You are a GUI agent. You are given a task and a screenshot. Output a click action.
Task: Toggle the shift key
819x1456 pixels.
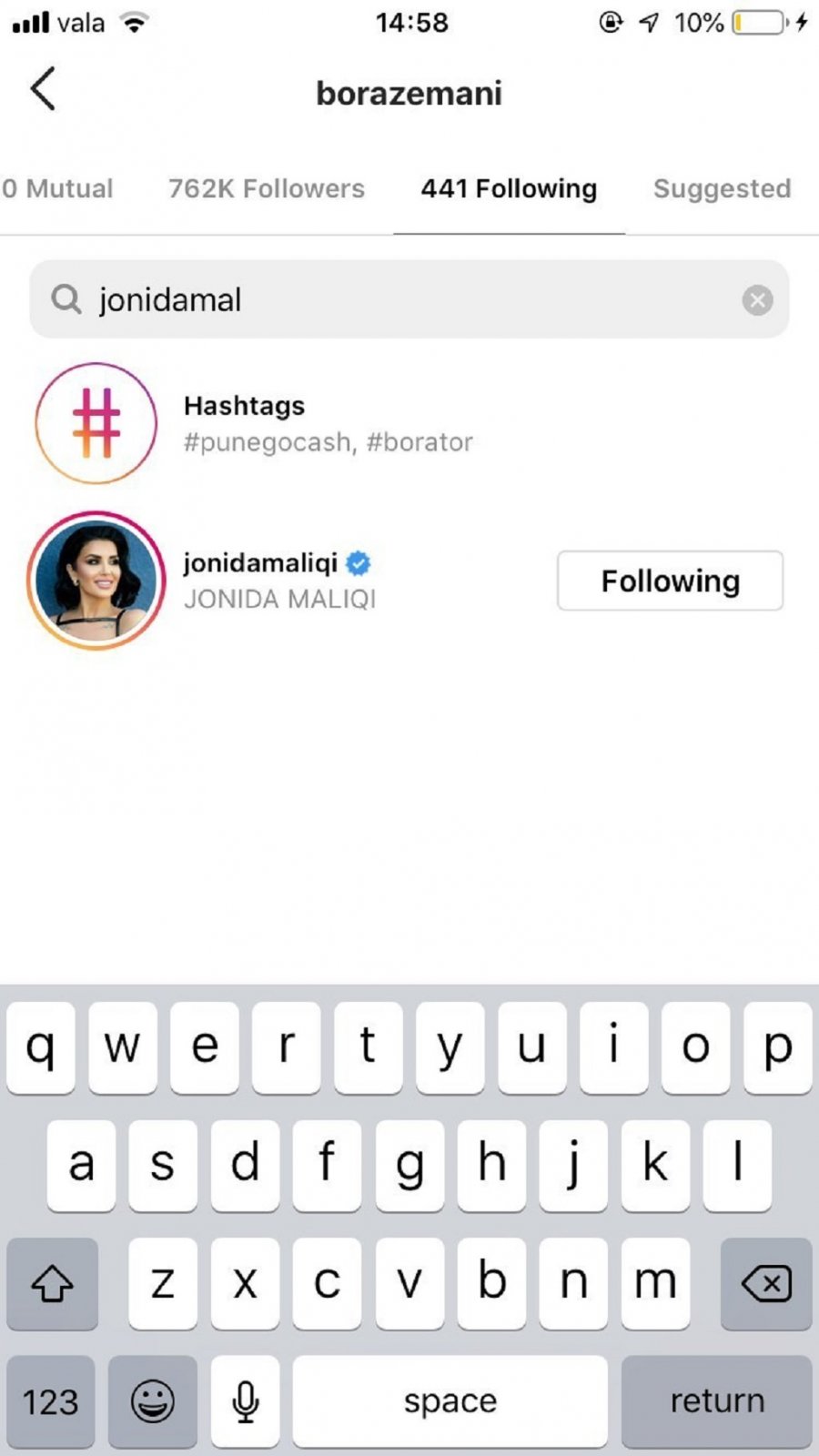[52, 1283]
